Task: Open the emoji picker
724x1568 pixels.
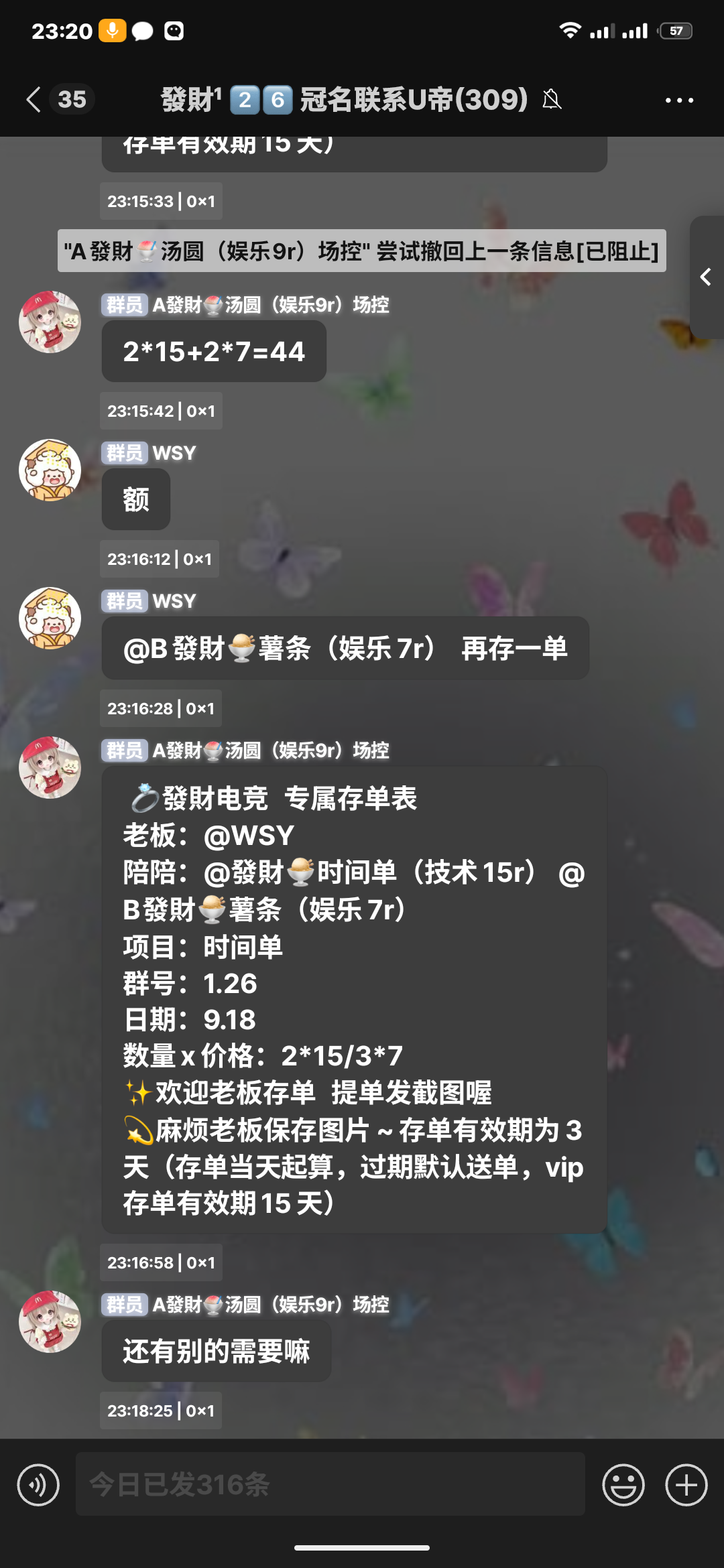Action: [x=623, y=1485]
